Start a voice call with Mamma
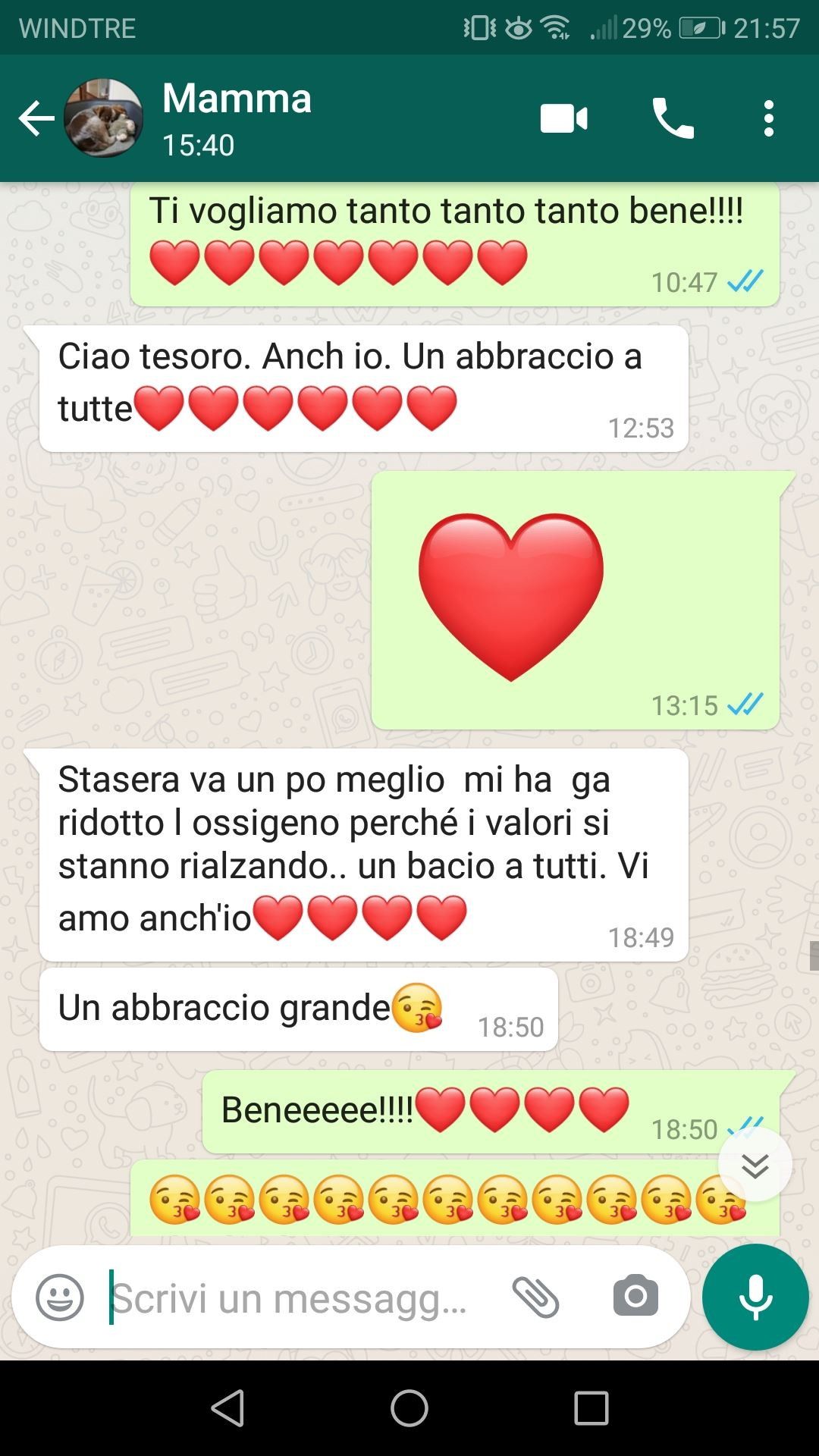This screenshot has height=1456, width=819. click(673, 119)
